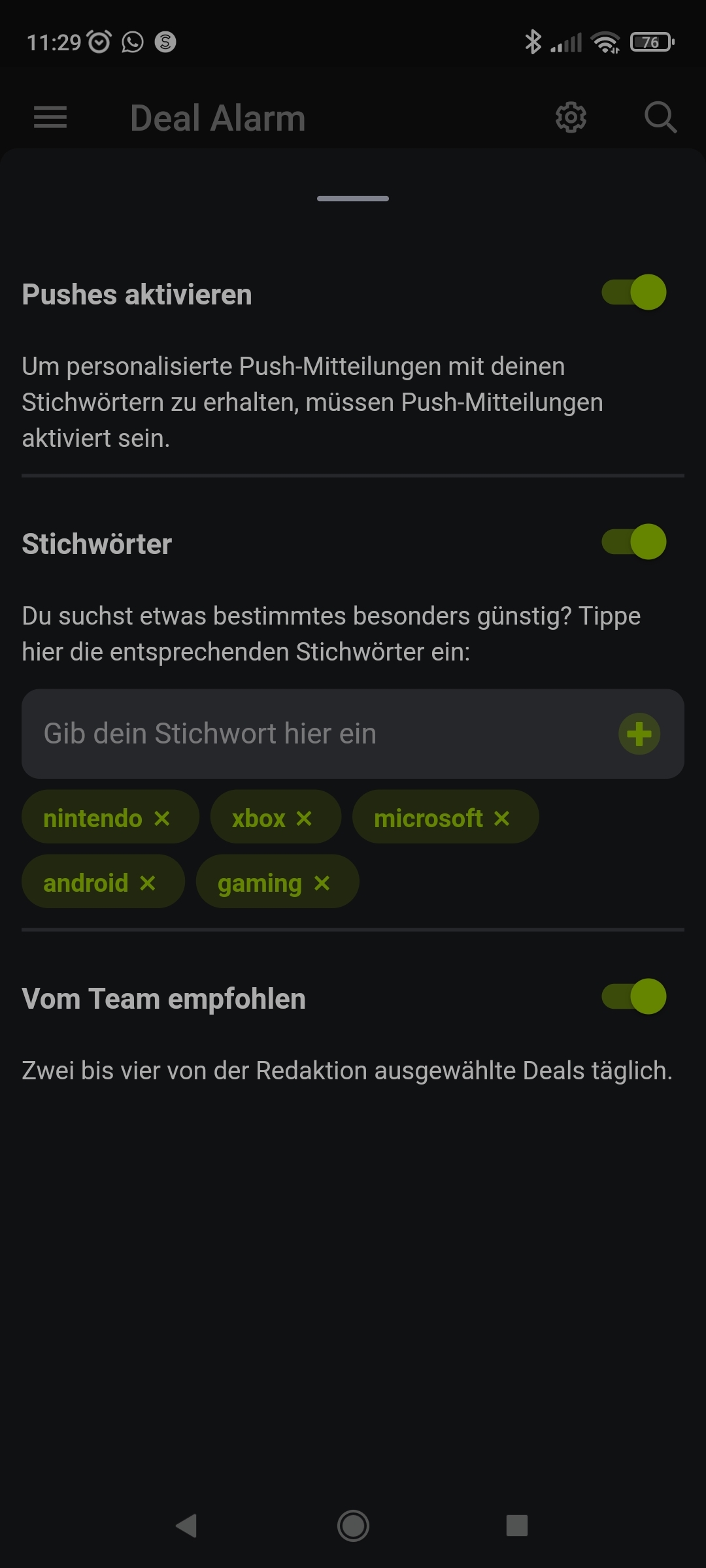The width and height of the screenshot is (706, 1568).
Task: Remove the android keyword chip
Action: coord(148,883)
